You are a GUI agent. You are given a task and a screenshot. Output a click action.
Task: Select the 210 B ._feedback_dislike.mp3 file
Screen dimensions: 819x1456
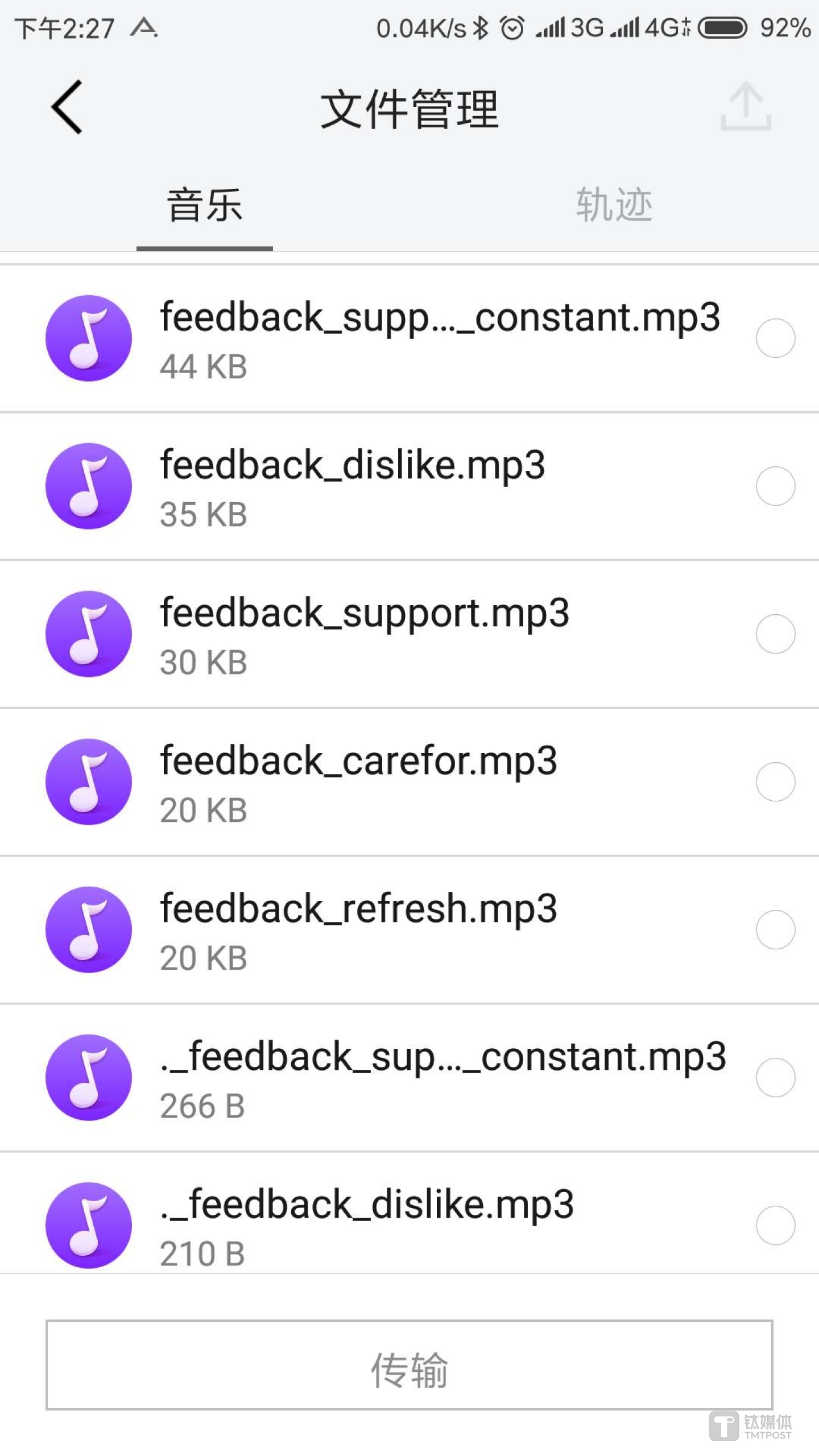coord(775,1226)
